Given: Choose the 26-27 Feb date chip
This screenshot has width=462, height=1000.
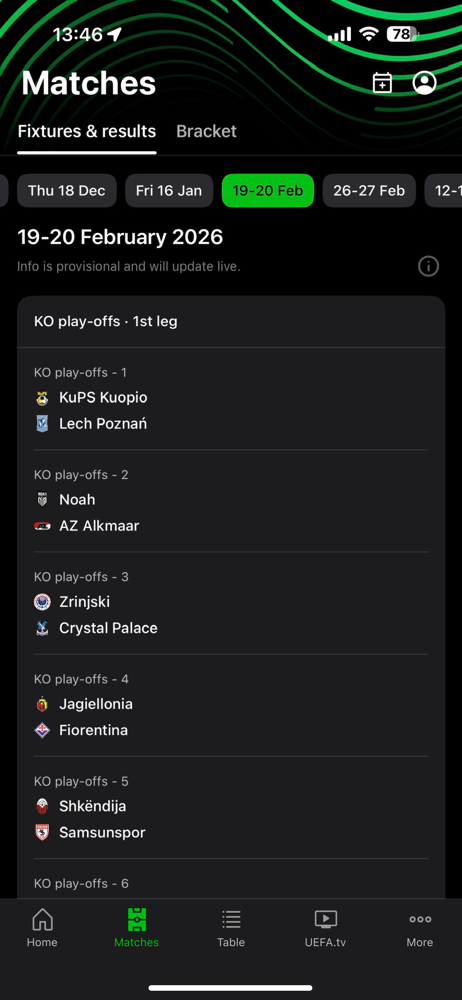Looking at the screenshot, I should tap(369, 191).
